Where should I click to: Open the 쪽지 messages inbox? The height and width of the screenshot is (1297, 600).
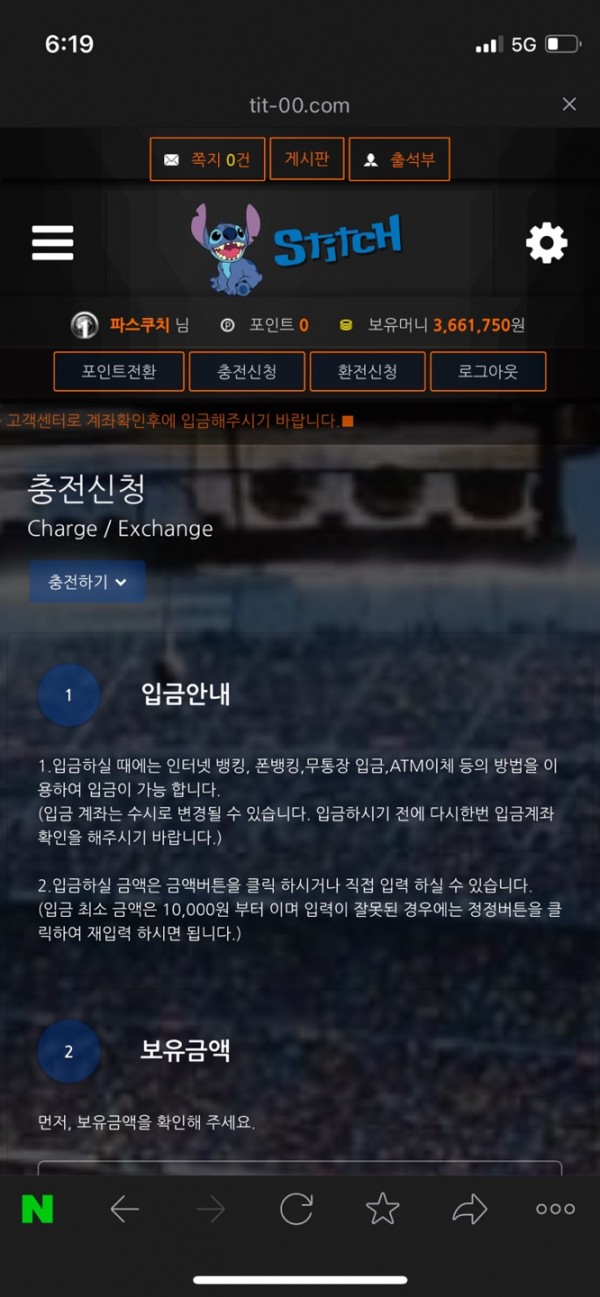pyautogui.click(x=208, y=159)
